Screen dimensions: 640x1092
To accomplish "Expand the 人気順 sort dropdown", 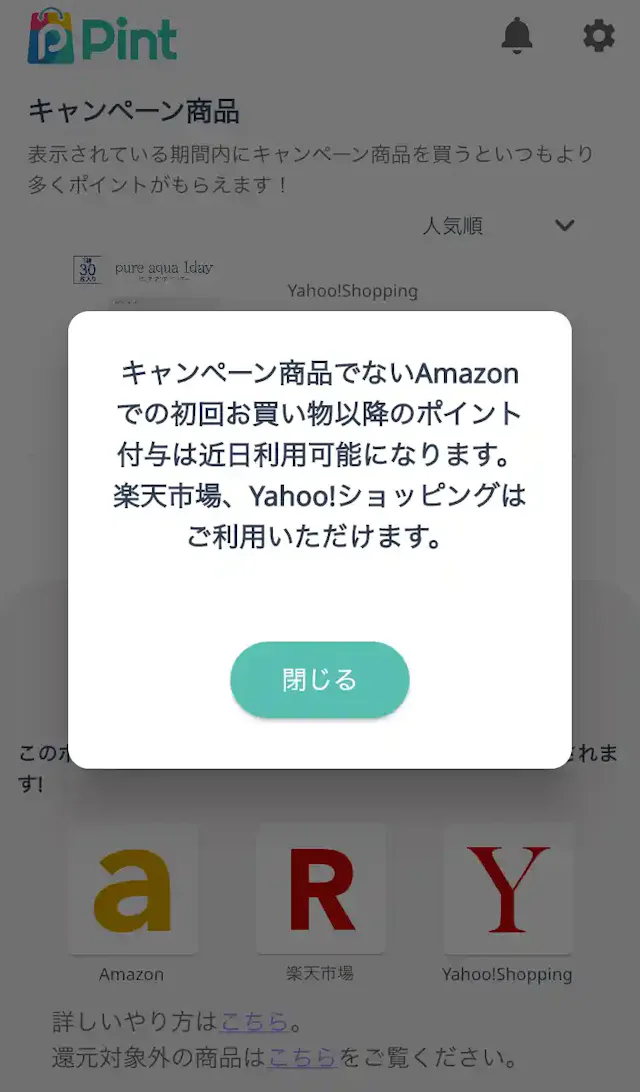I will point(498,226).
